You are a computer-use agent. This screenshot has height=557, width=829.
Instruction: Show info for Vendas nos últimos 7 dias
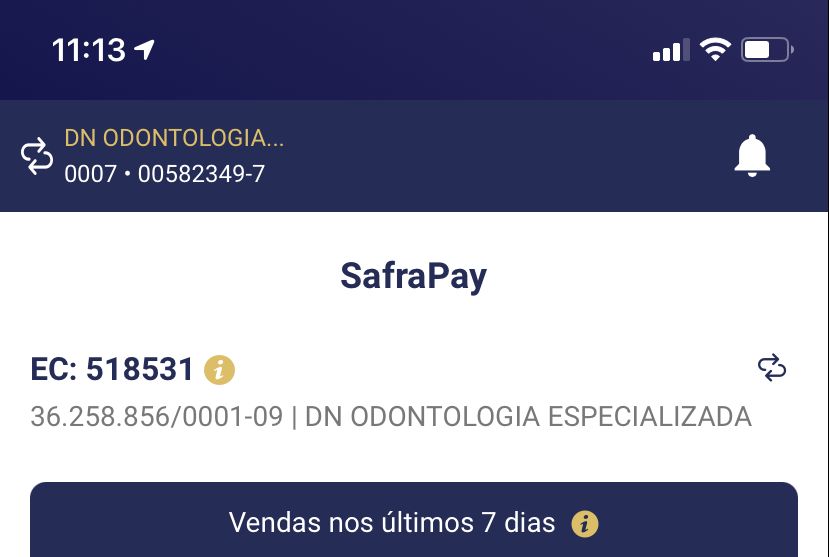[x=584, y=522]
